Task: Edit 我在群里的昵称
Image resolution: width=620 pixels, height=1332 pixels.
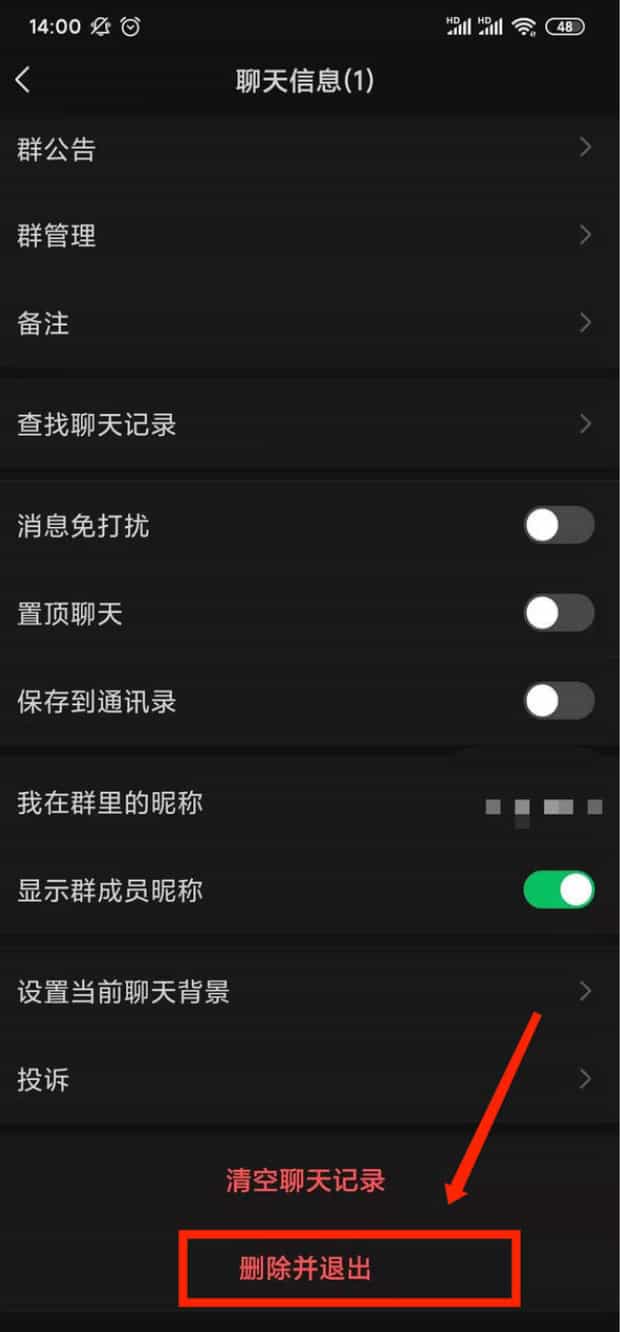Action: tap(310, 803)
